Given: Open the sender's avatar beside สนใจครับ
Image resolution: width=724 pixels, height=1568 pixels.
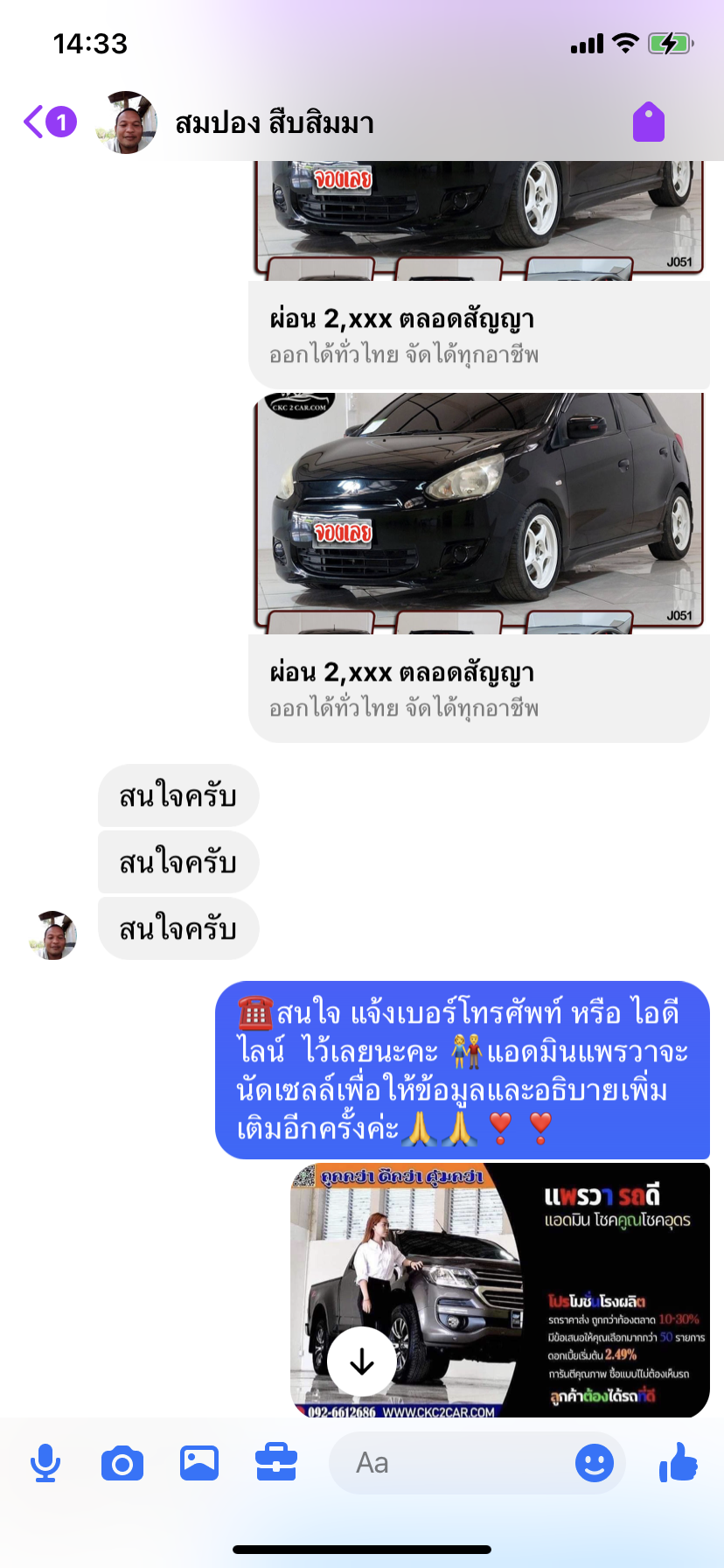Looking at the screenshot, I should coord(55,934).
